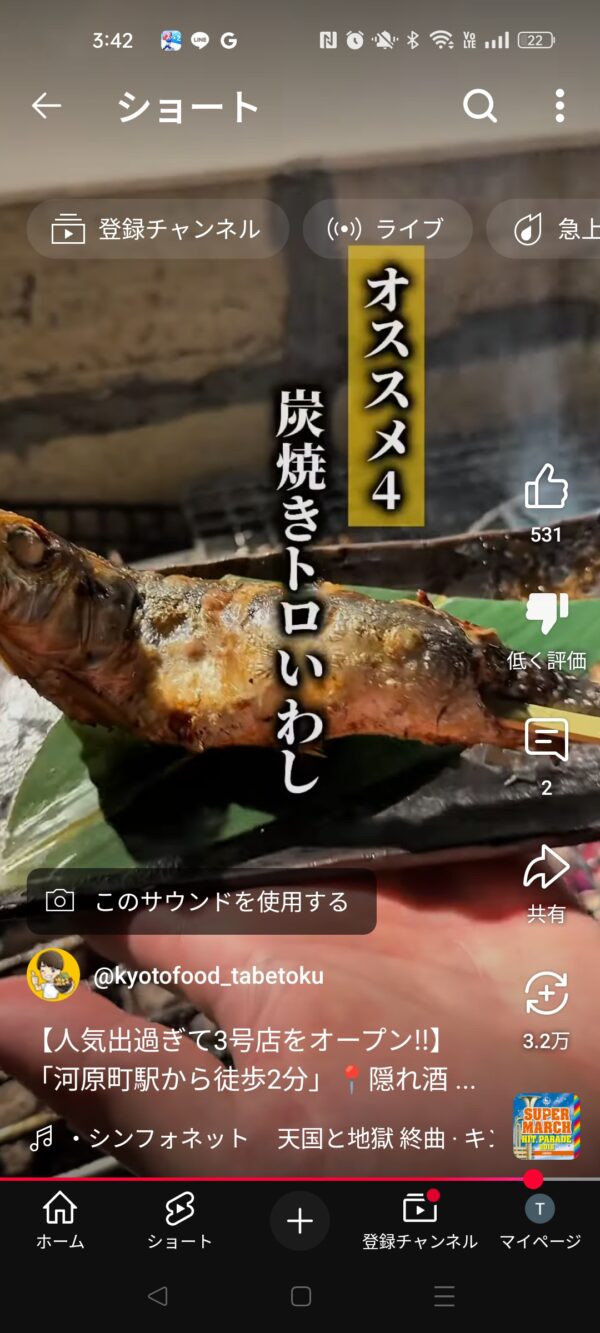Image resolution: width=600 pixels, height=1333 pixels.
Task: Dislike with the 低く評価 button
Action: pyautogui.click(x=546, y=614)
